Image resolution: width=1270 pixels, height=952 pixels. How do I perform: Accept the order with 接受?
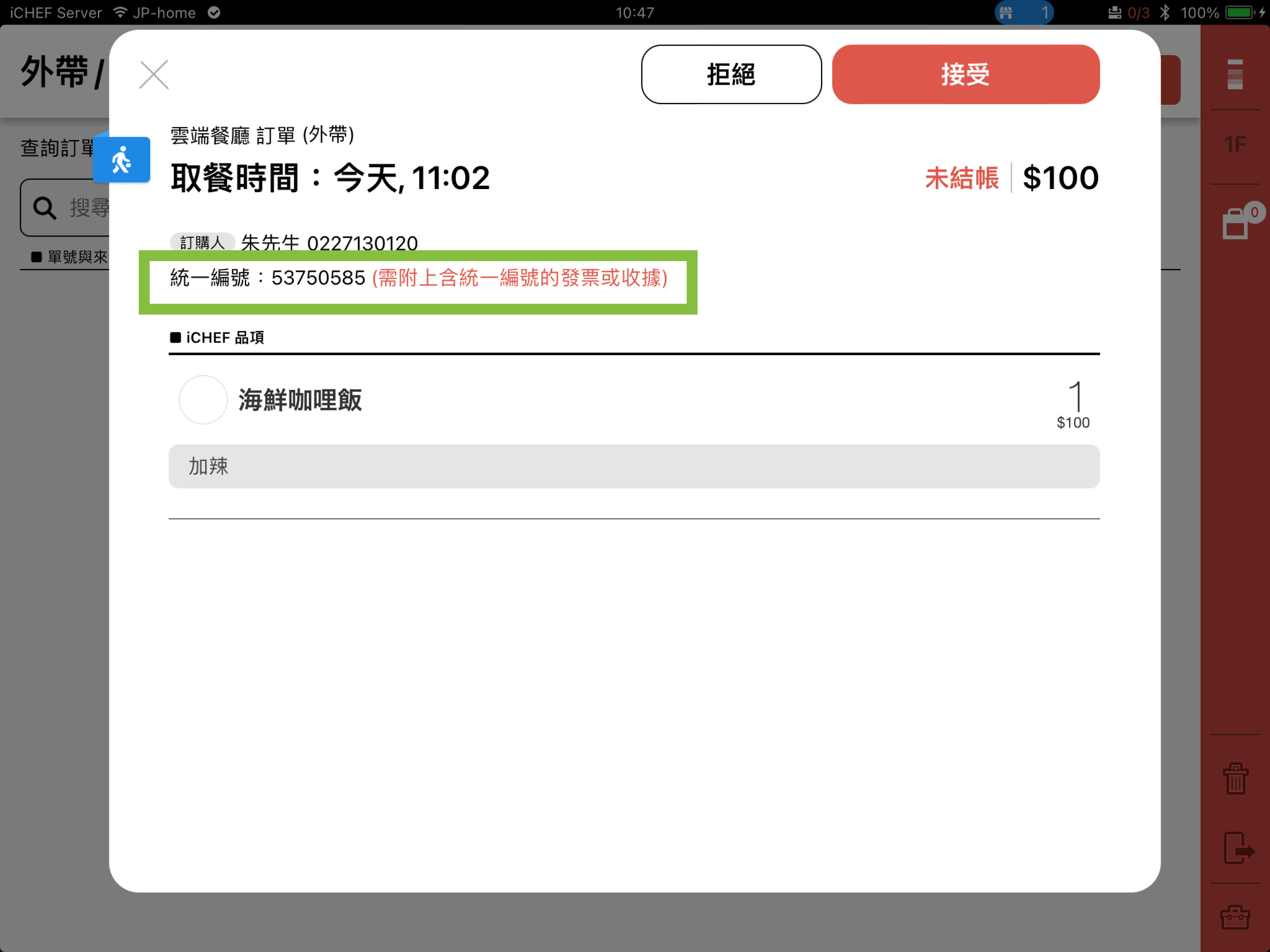[x=965, y=75]
